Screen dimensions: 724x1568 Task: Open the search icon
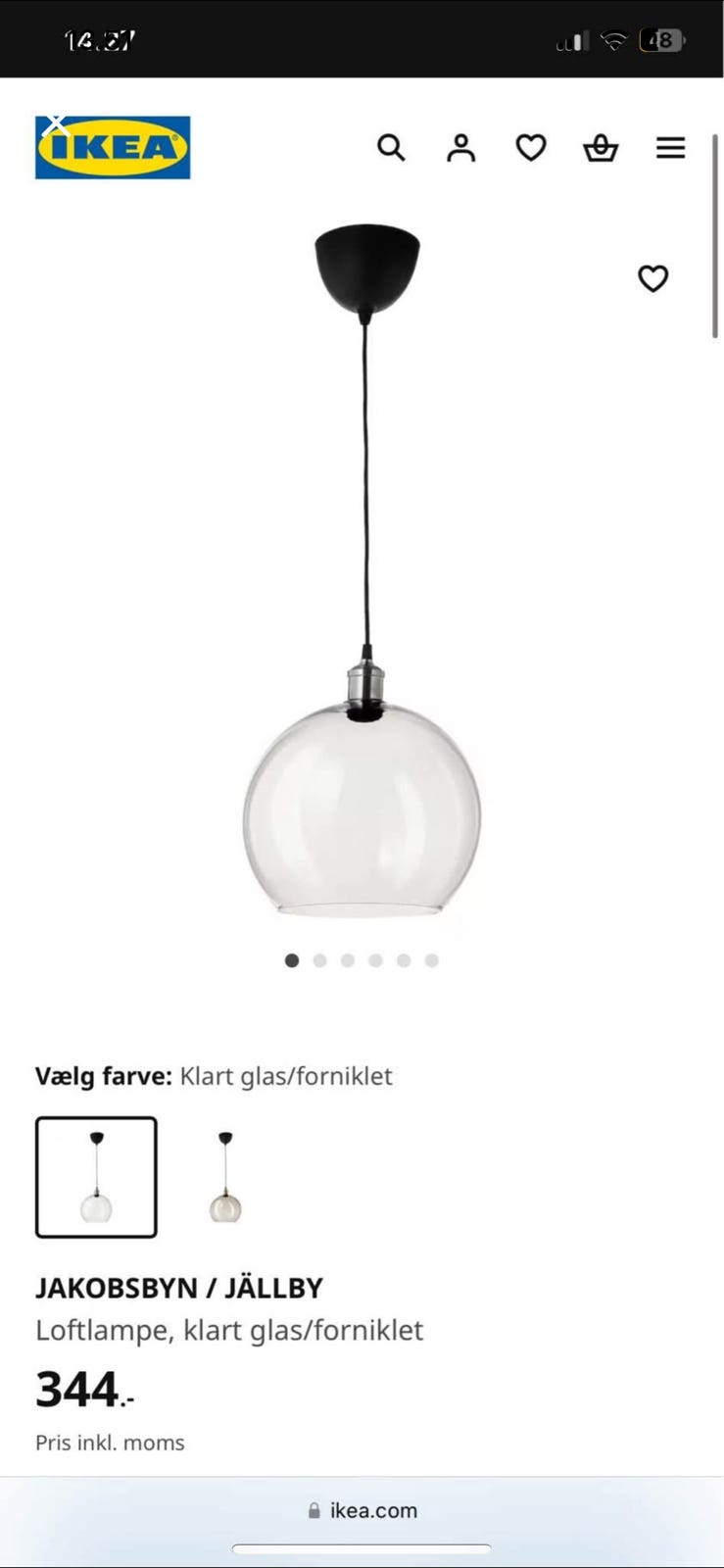tap(392, 148)
